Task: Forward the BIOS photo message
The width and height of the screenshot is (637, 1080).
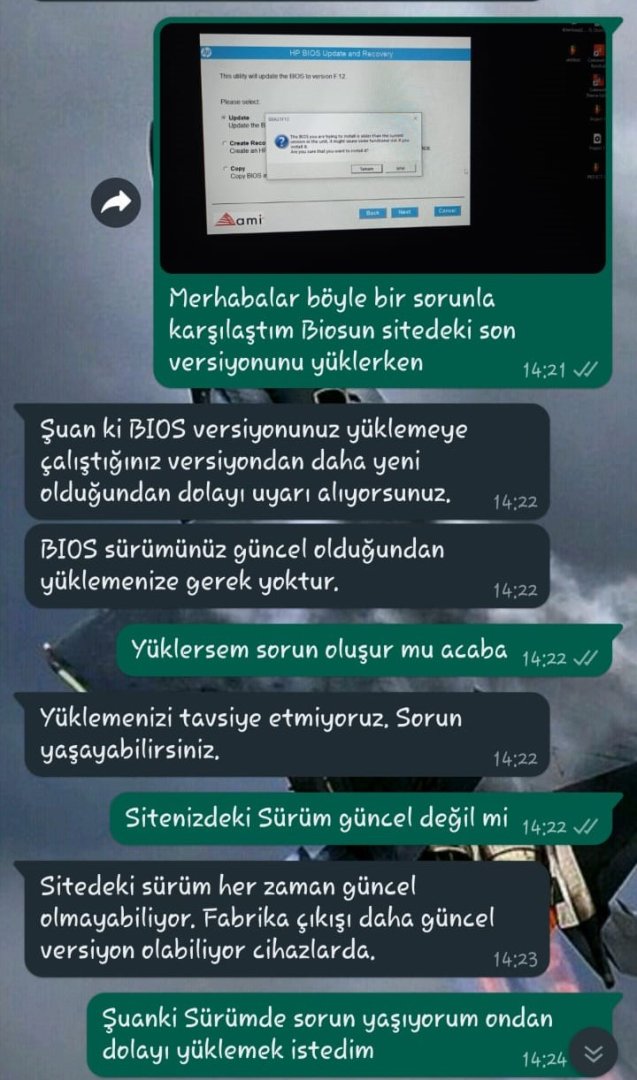Action: coord(116,203)
